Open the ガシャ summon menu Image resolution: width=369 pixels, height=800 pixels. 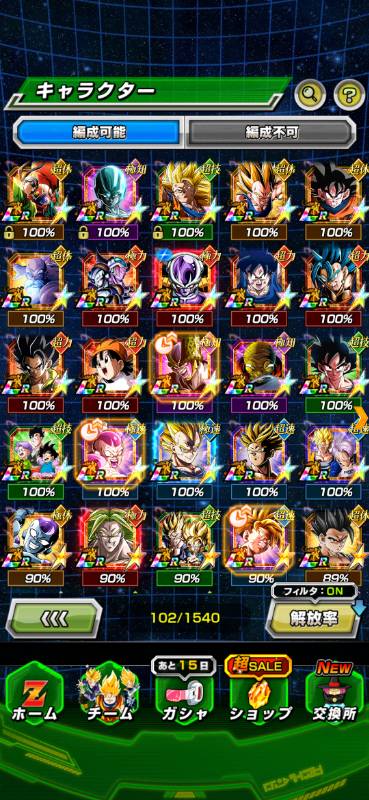click(x=184, y=693)
